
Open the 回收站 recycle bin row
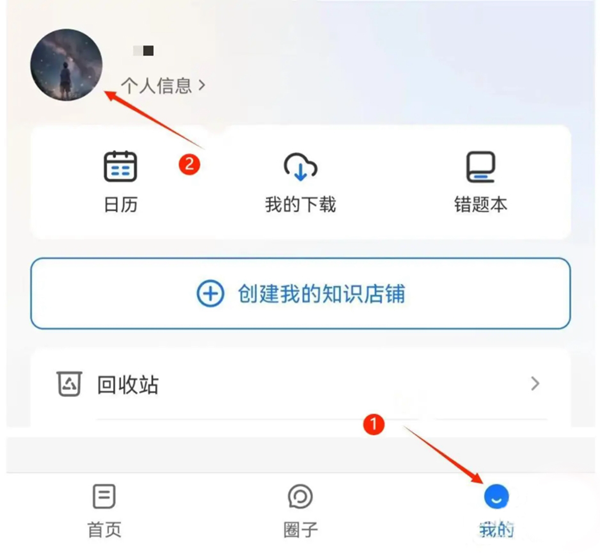[x=300, y=384]
